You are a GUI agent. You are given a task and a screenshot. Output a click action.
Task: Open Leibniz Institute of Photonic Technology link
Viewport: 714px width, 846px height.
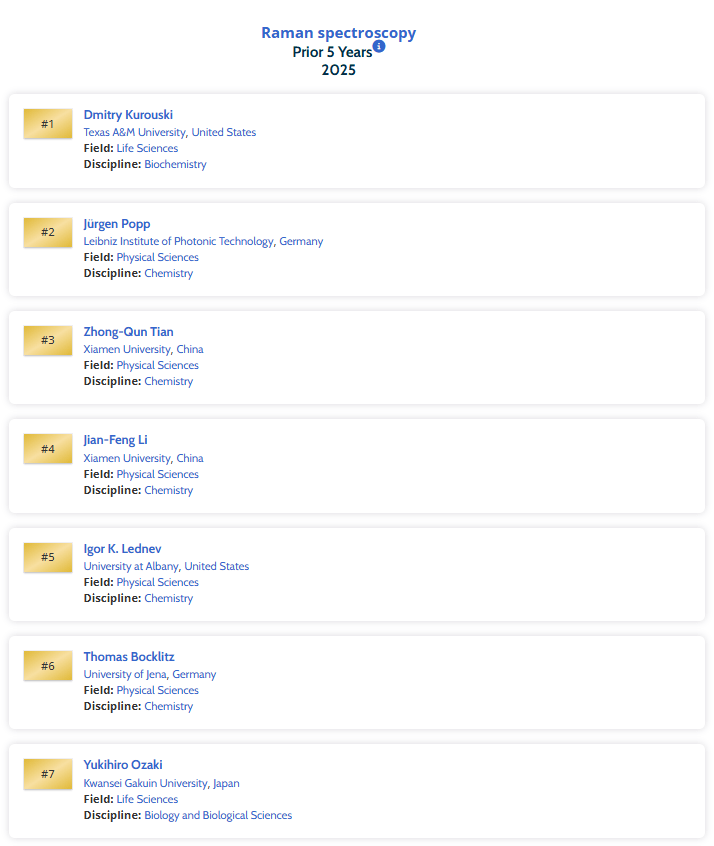[178, 241]
